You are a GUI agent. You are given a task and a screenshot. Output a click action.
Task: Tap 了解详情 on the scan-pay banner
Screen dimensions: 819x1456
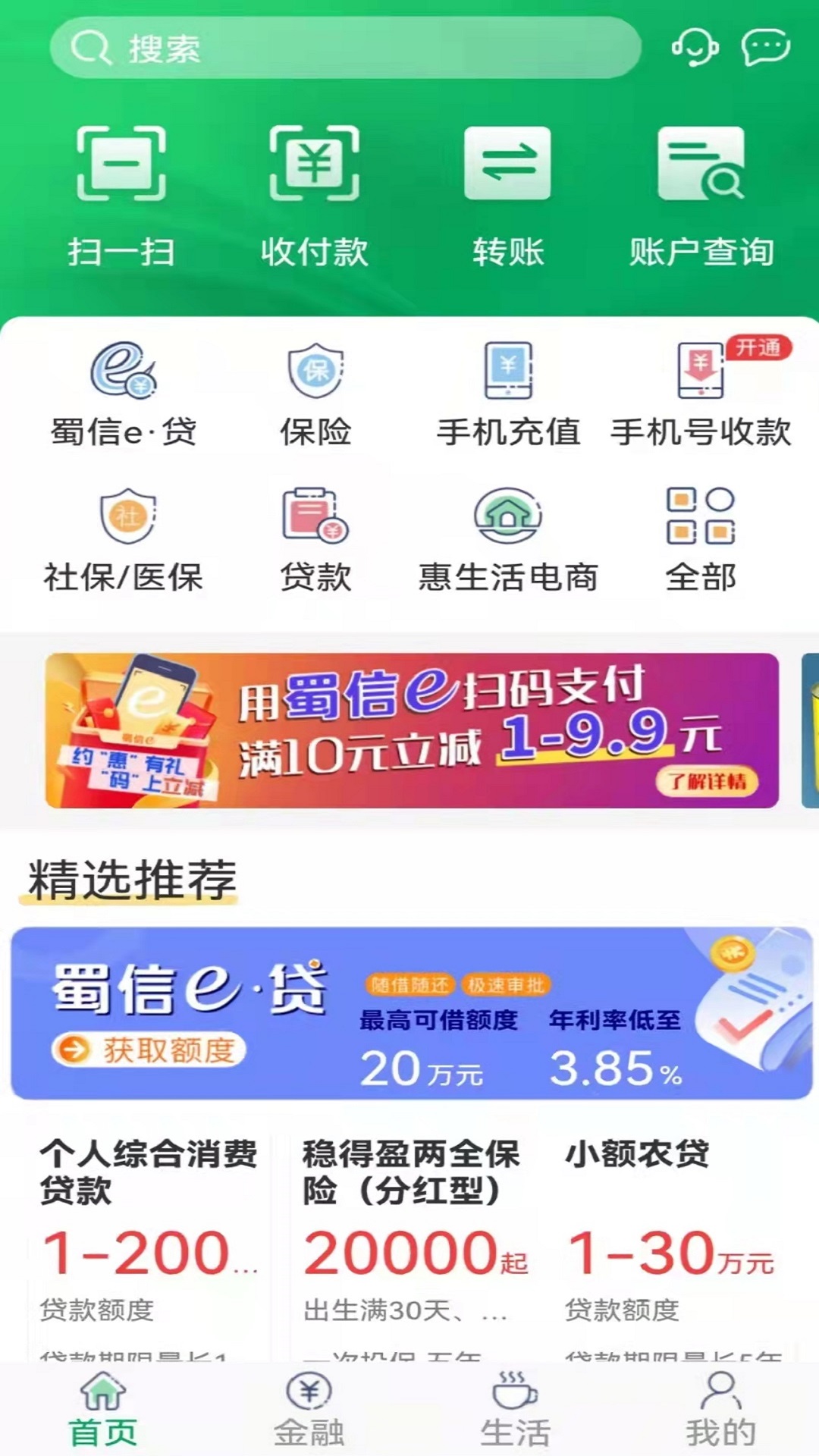pyautogui.click(x=707, y=781)
